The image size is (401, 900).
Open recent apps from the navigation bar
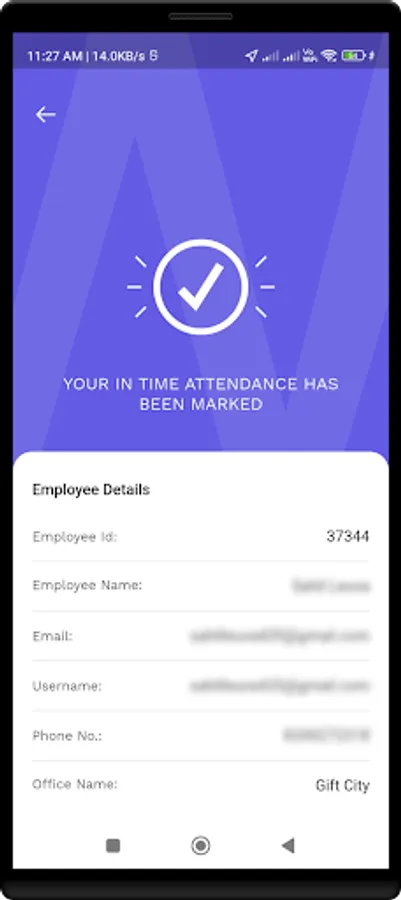[113, 845]
